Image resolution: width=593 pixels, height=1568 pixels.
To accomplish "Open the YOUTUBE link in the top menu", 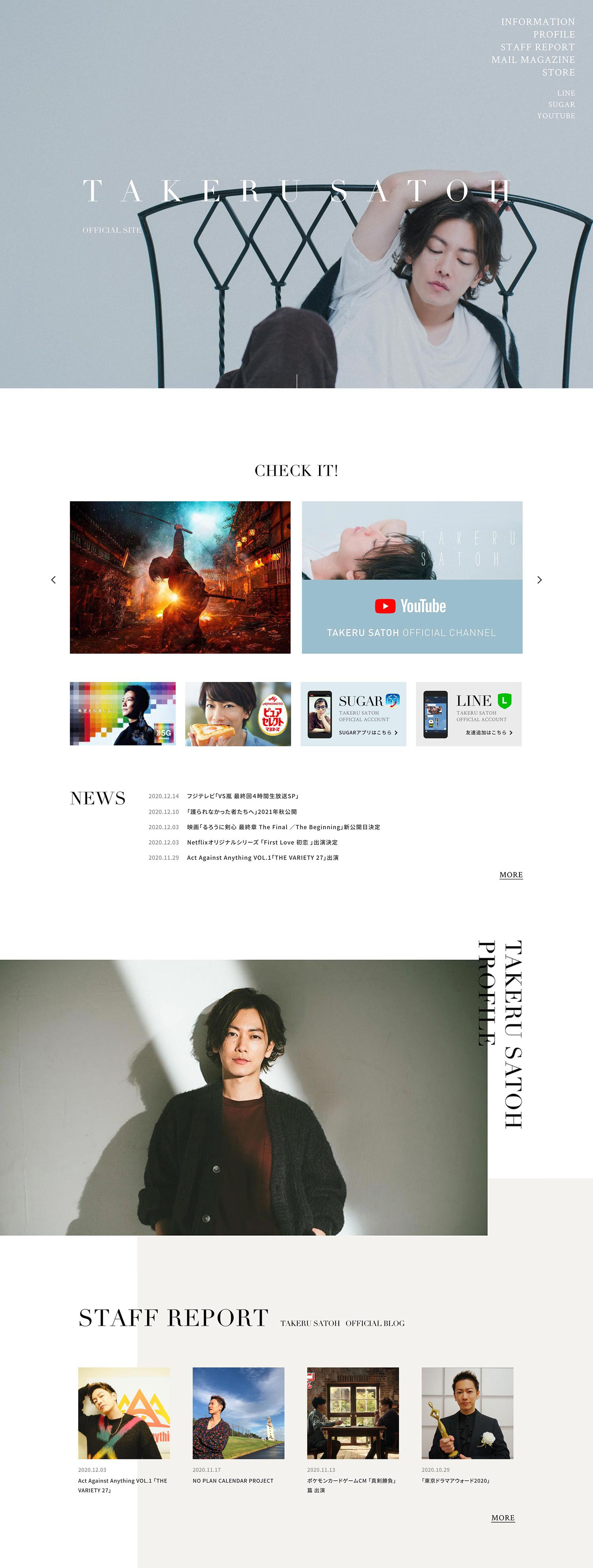I will [555, 116].
